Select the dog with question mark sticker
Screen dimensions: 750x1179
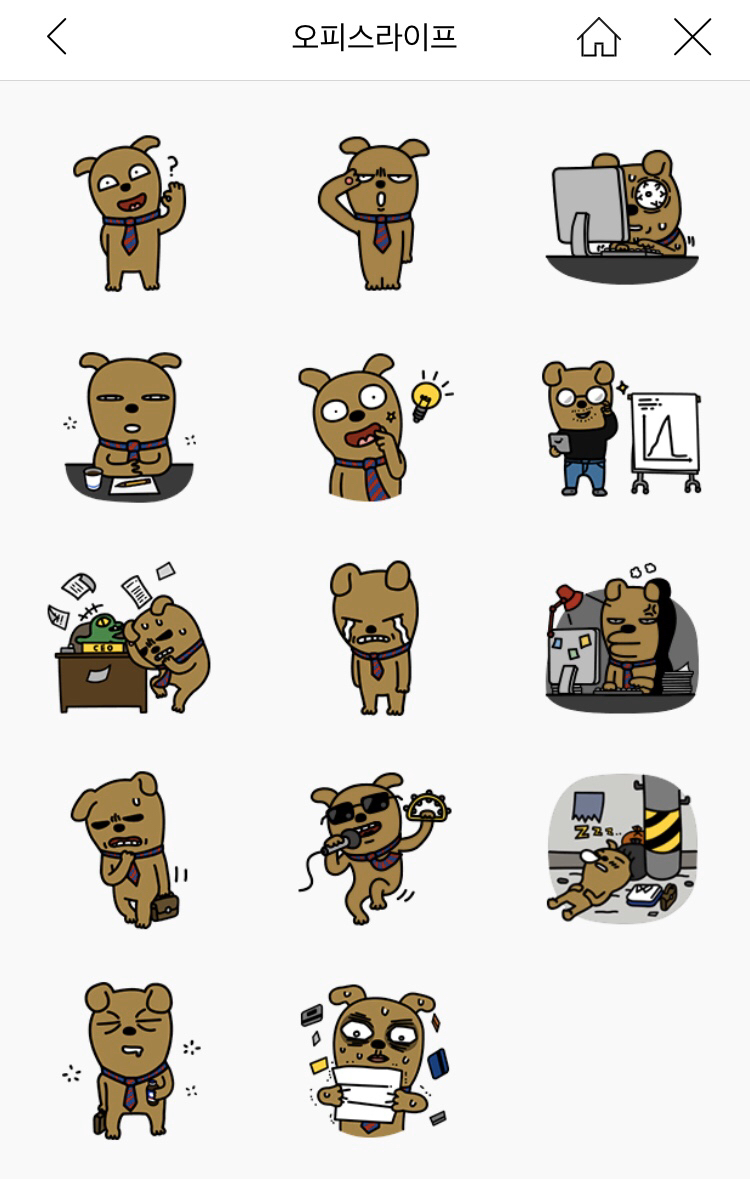tap(129, 214)
